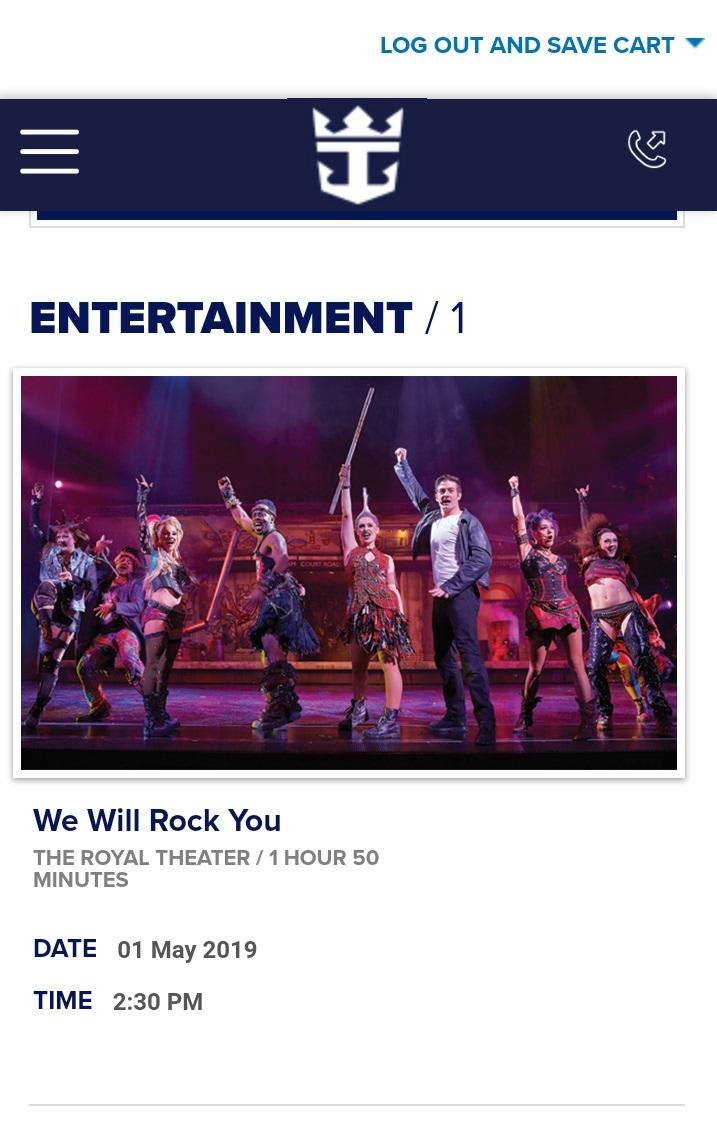Image resolution: width=717 pixels, height=1125 pixels.
Task: Open the Log Out and Save Cart dropdown
Action: click(x=542, y=45)
